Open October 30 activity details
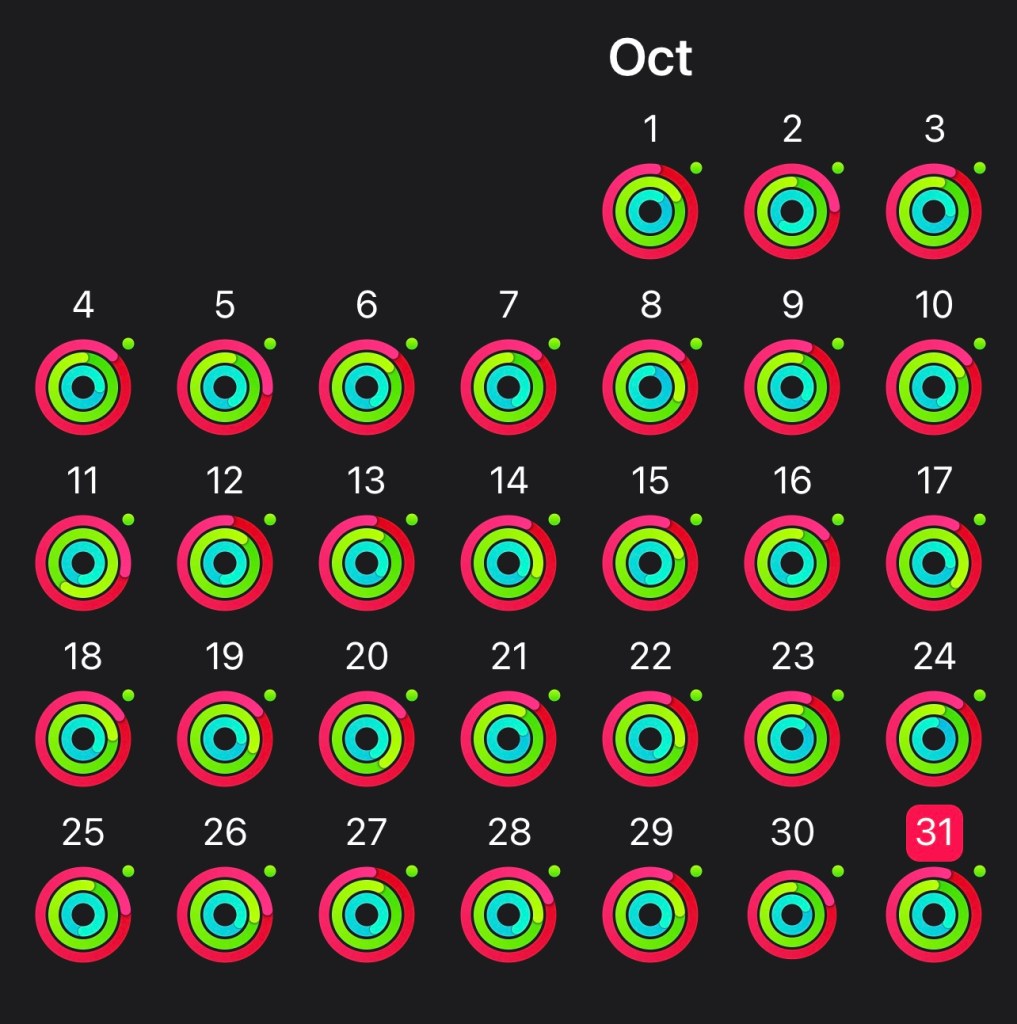 click(x=792, y=915)
